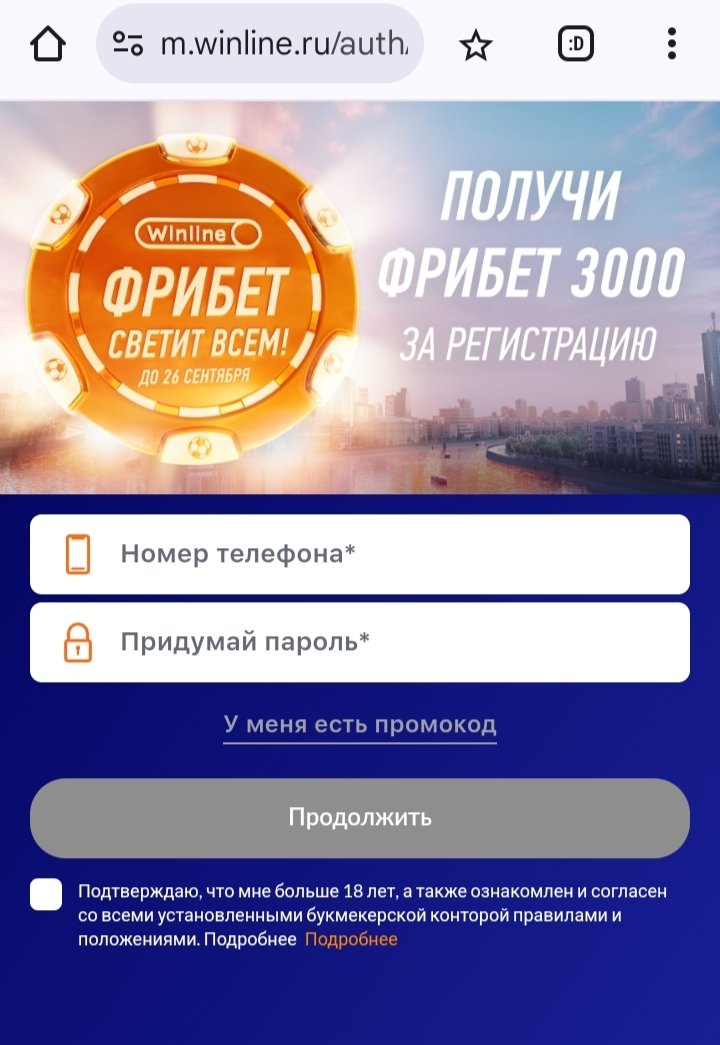Open the orange Подробнее link
This screenshot has height=1045, width=720.
[351, 939]
